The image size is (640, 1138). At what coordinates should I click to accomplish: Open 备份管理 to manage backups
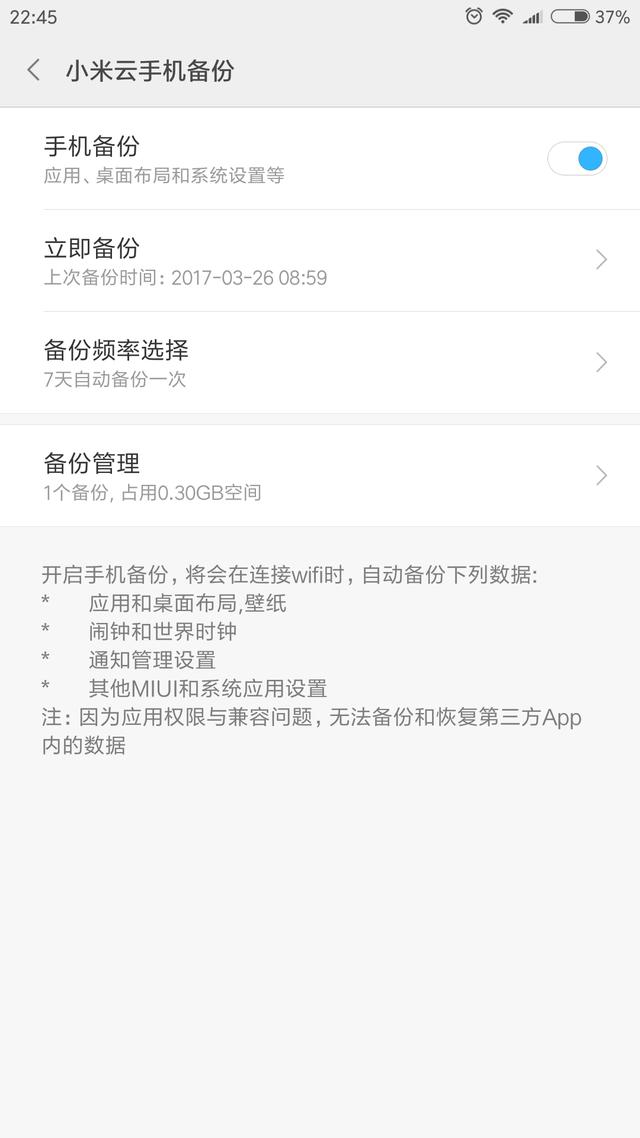[x=320, y=476]
